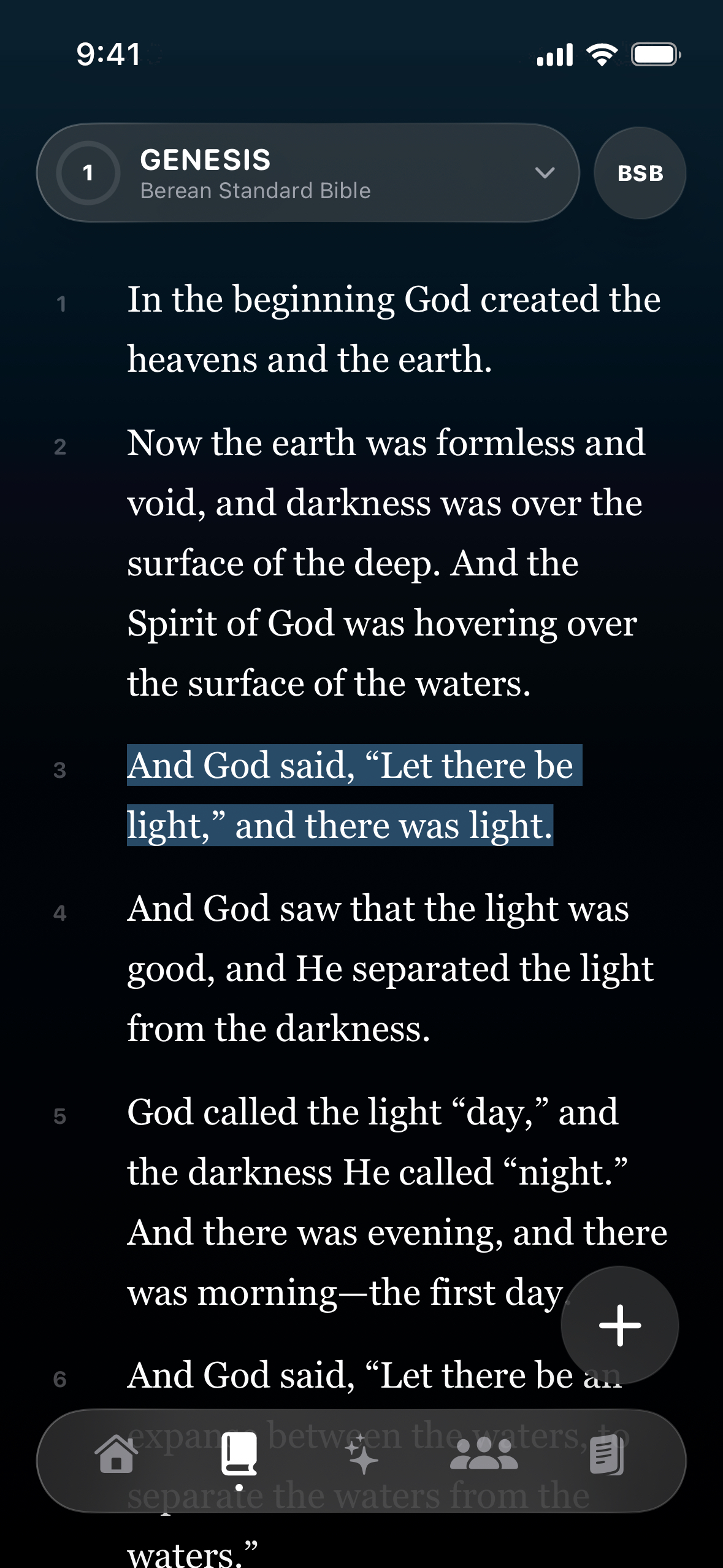Tap the plus floating action button
Screen dimensions: 723x1568
[619, 1325]
